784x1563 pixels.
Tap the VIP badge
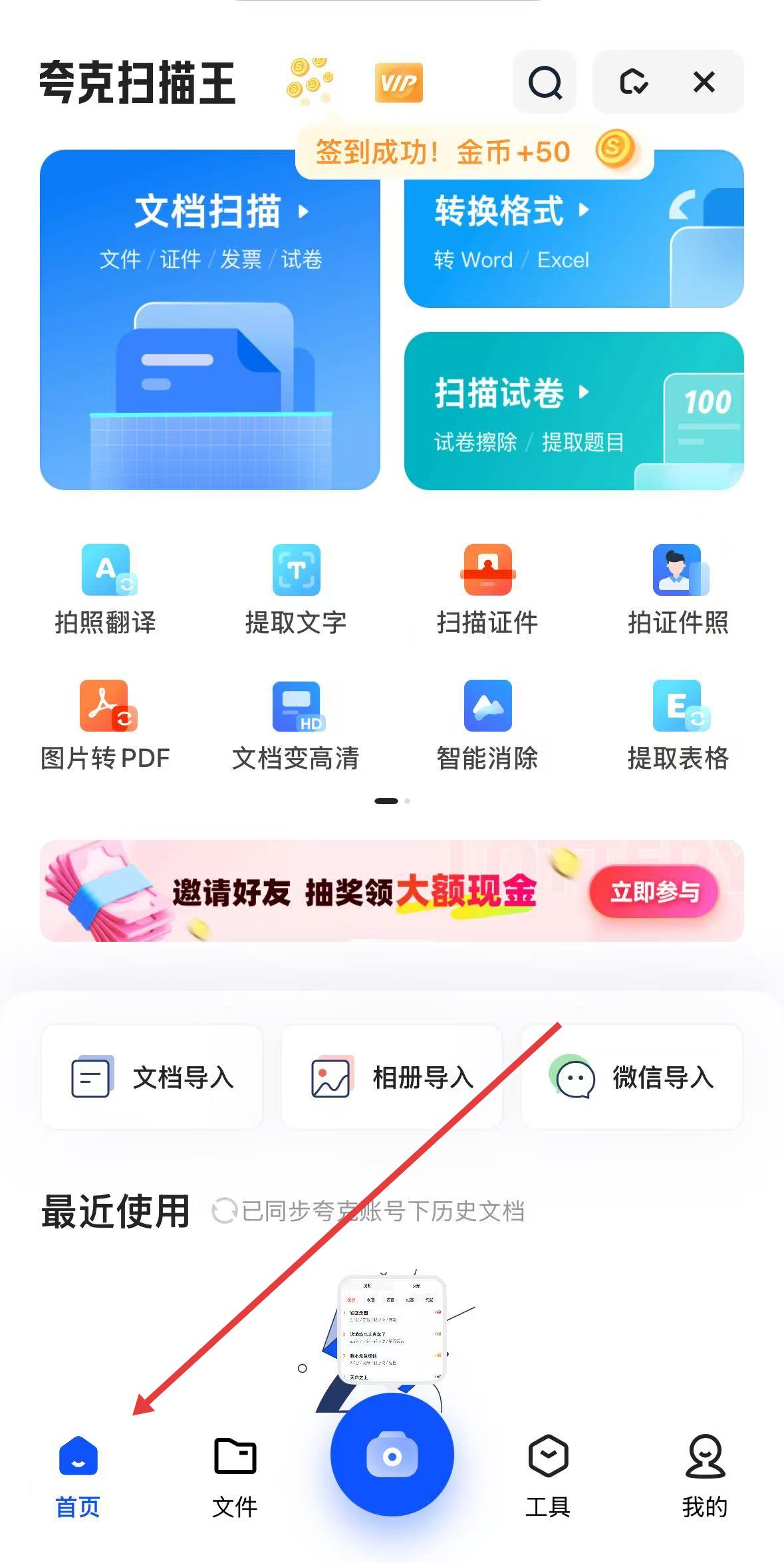[398, 82]
